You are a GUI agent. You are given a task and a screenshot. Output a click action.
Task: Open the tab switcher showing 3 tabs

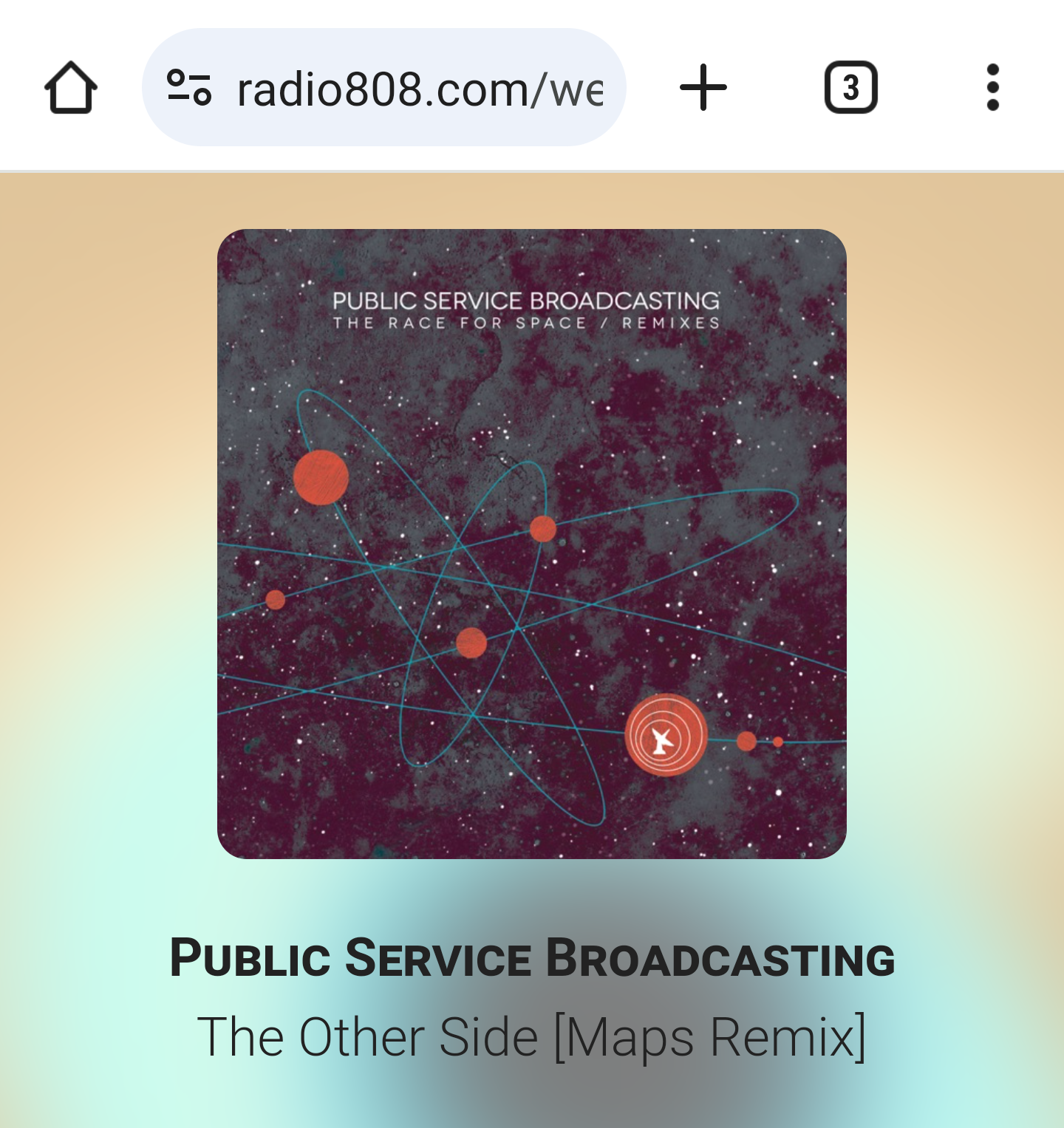tap(850, 88)
